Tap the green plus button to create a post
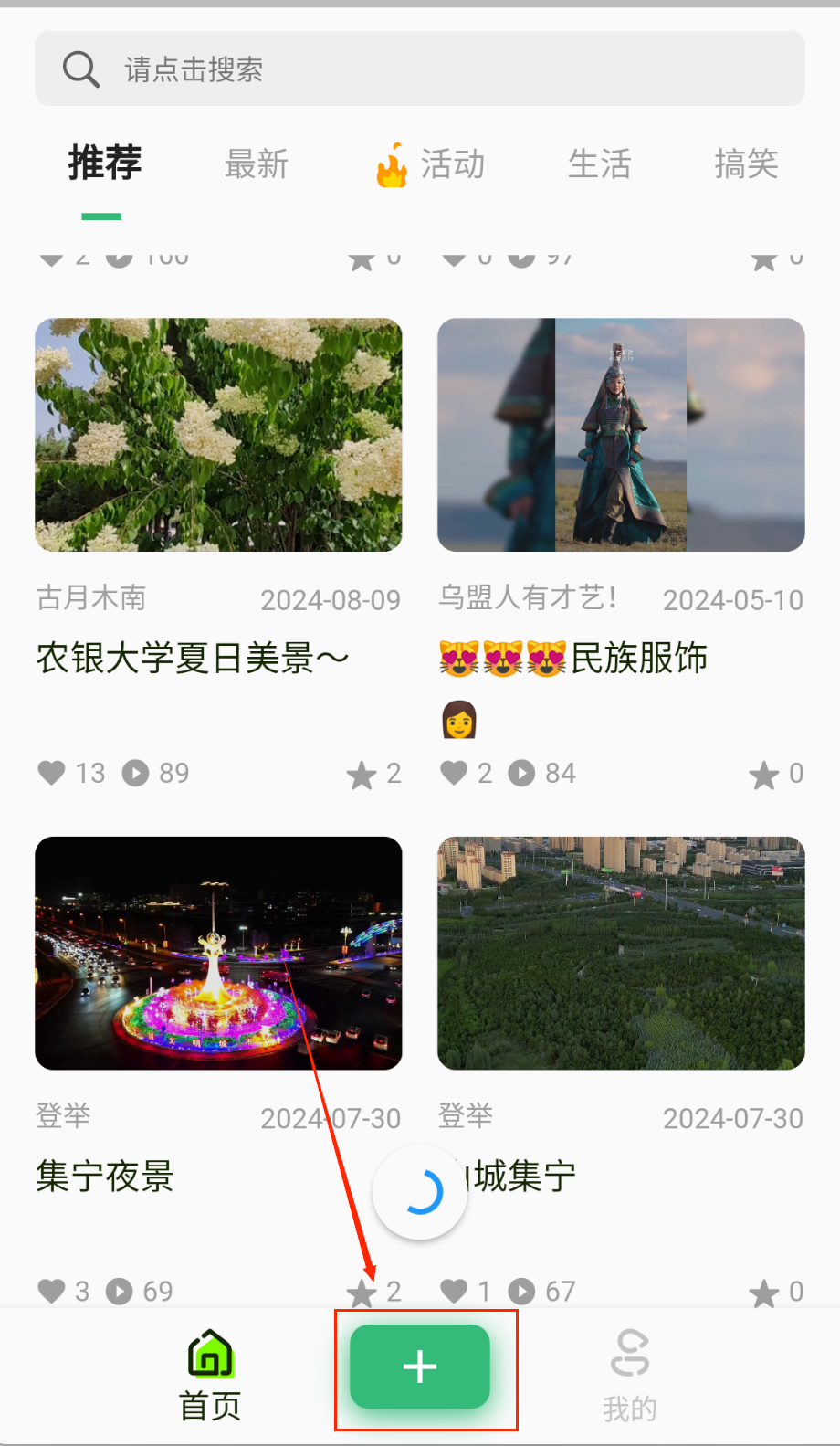The height and width of the screenshot is (1446, 840). [x=420, y=1367]
